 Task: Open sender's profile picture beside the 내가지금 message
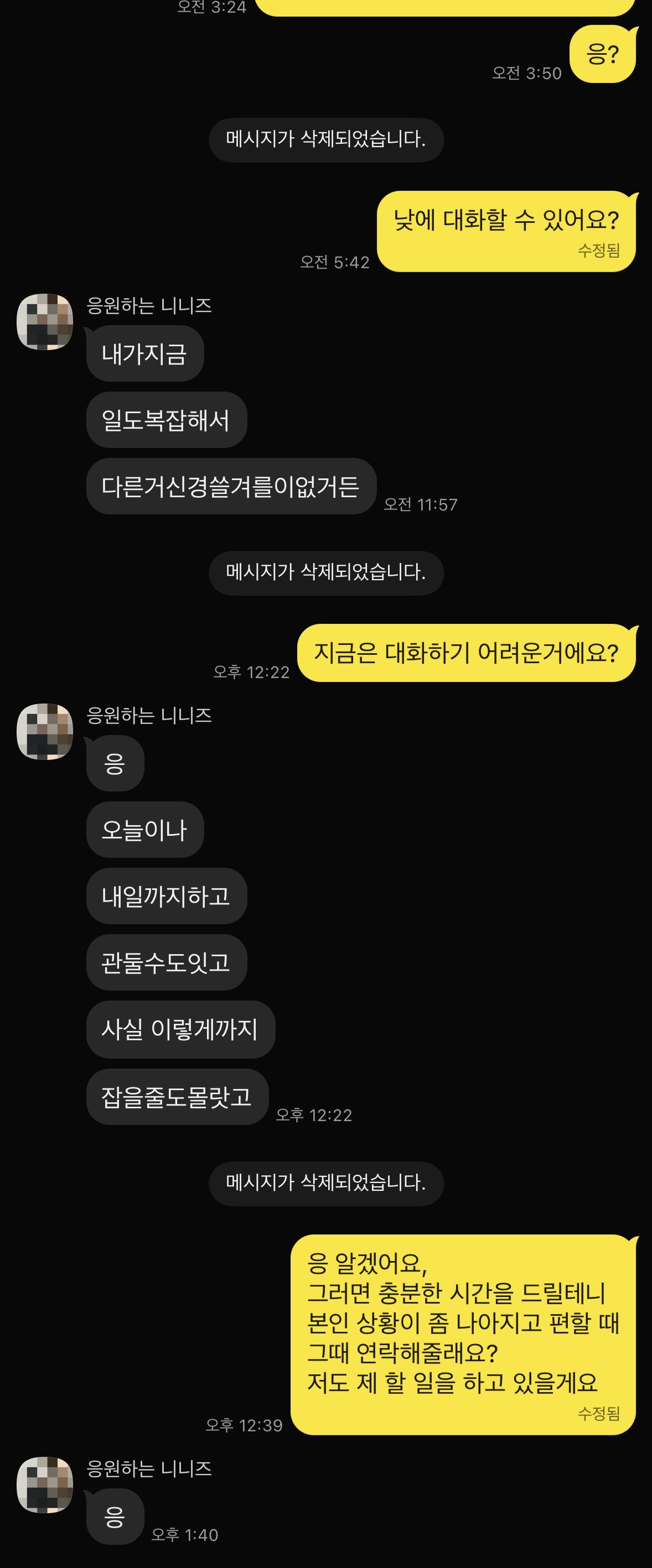point(44,321)
